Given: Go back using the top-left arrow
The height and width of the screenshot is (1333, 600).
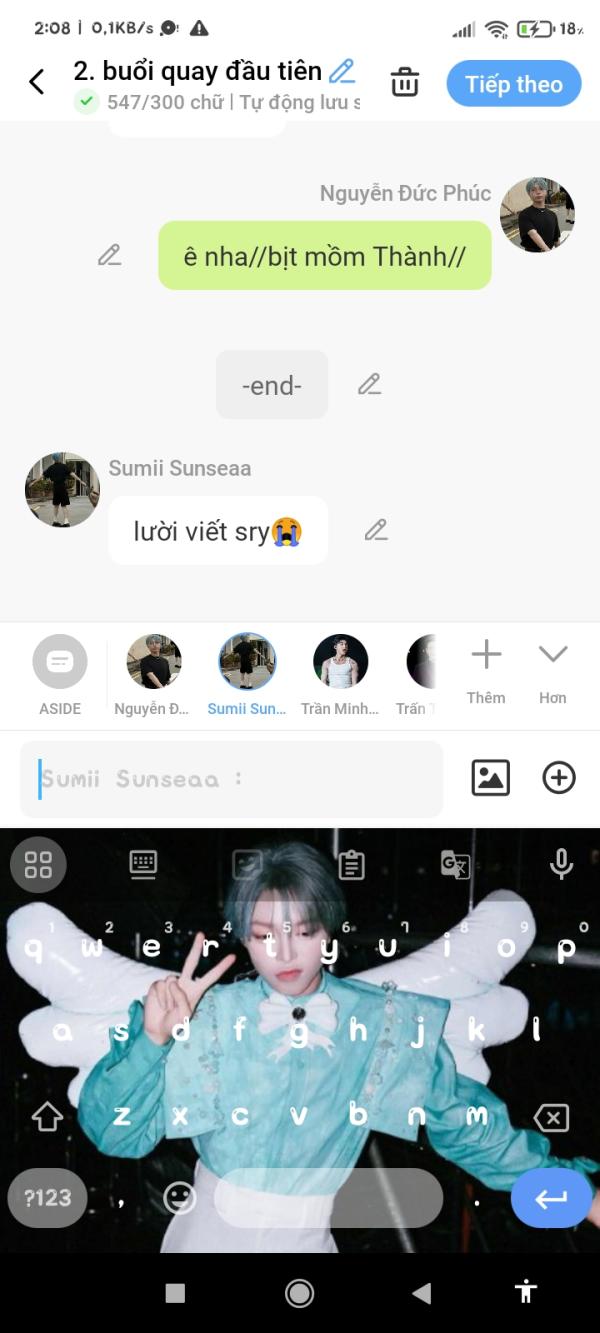Looking at the screenshot, I should (37, 82).
